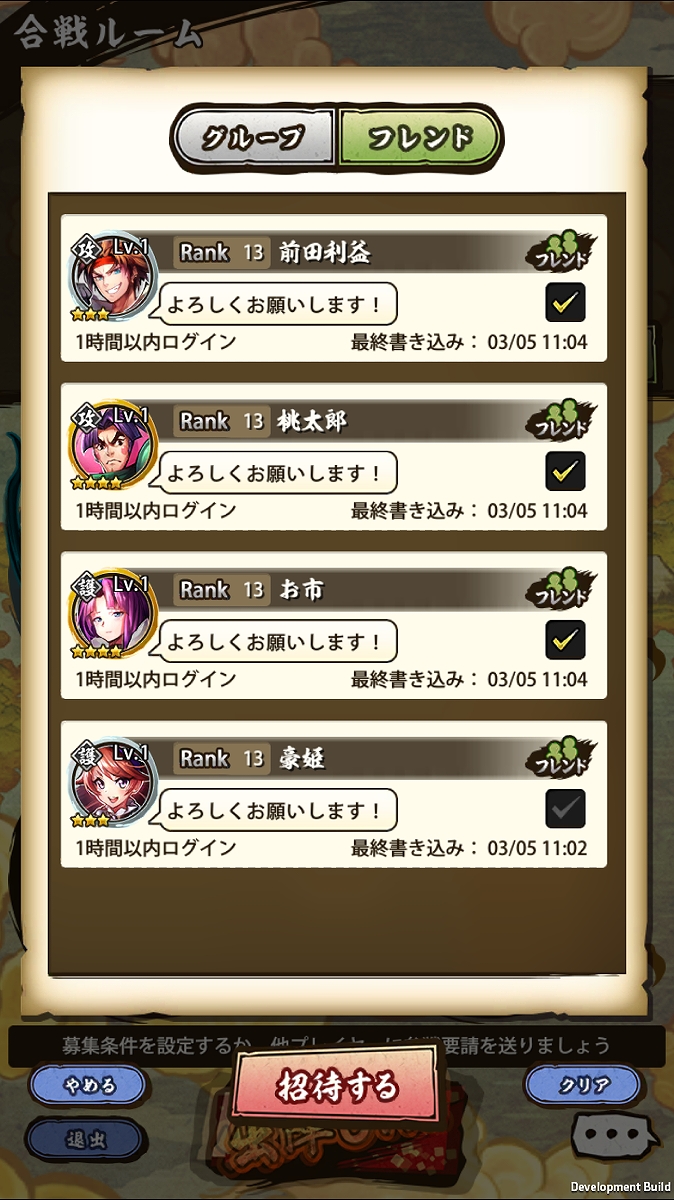Switch to the グループ tab
The image size is (674, 1200).
click(253, 137)
